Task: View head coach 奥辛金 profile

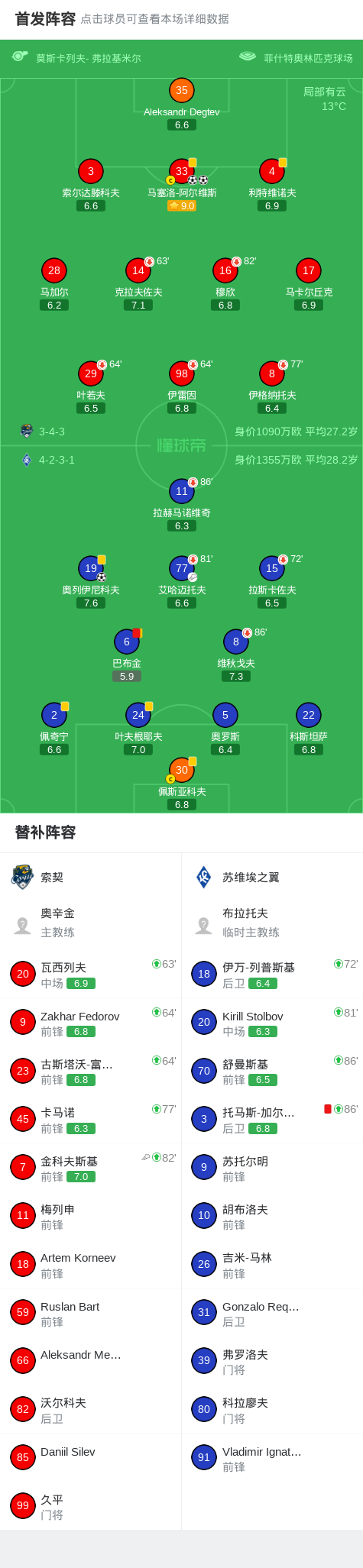Action: (91, 923)
